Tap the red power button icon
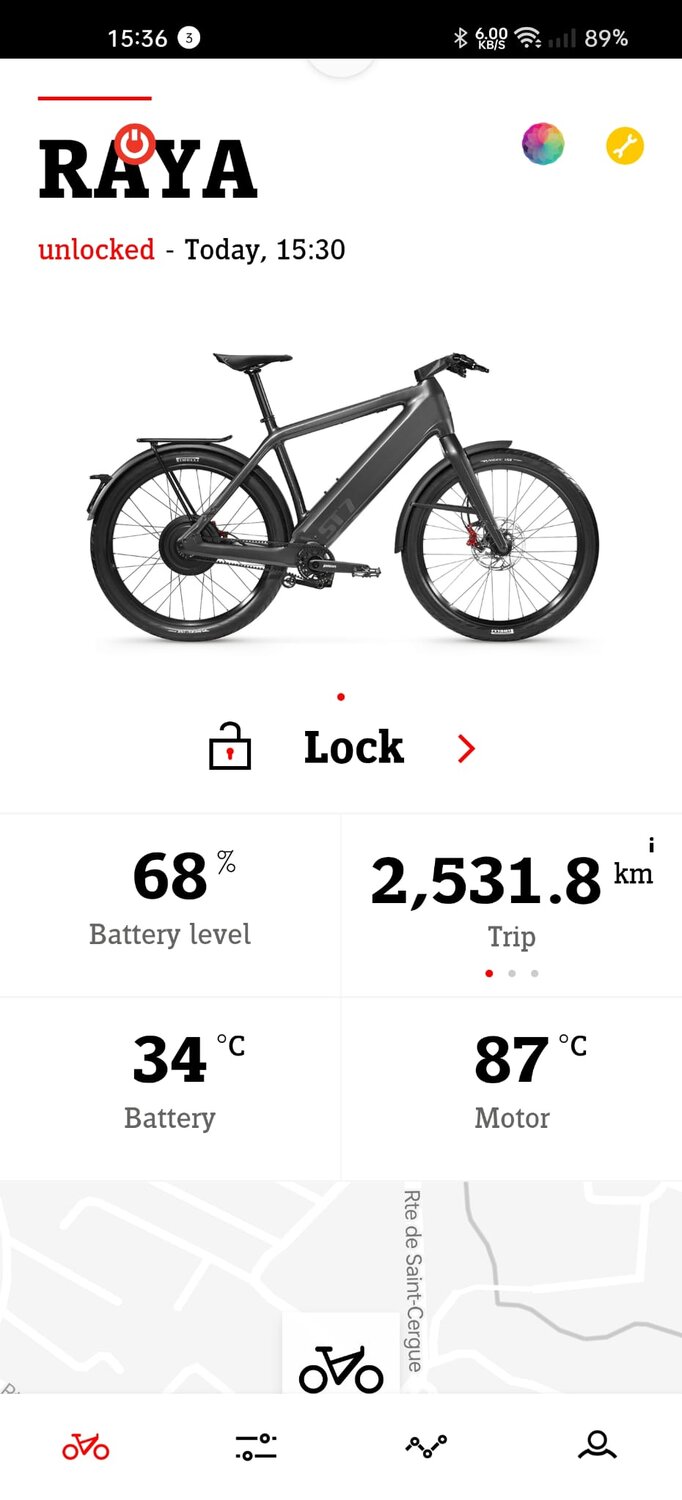Image resolution: width=682 pixels, height=1500 pixels. pos(135,145)
